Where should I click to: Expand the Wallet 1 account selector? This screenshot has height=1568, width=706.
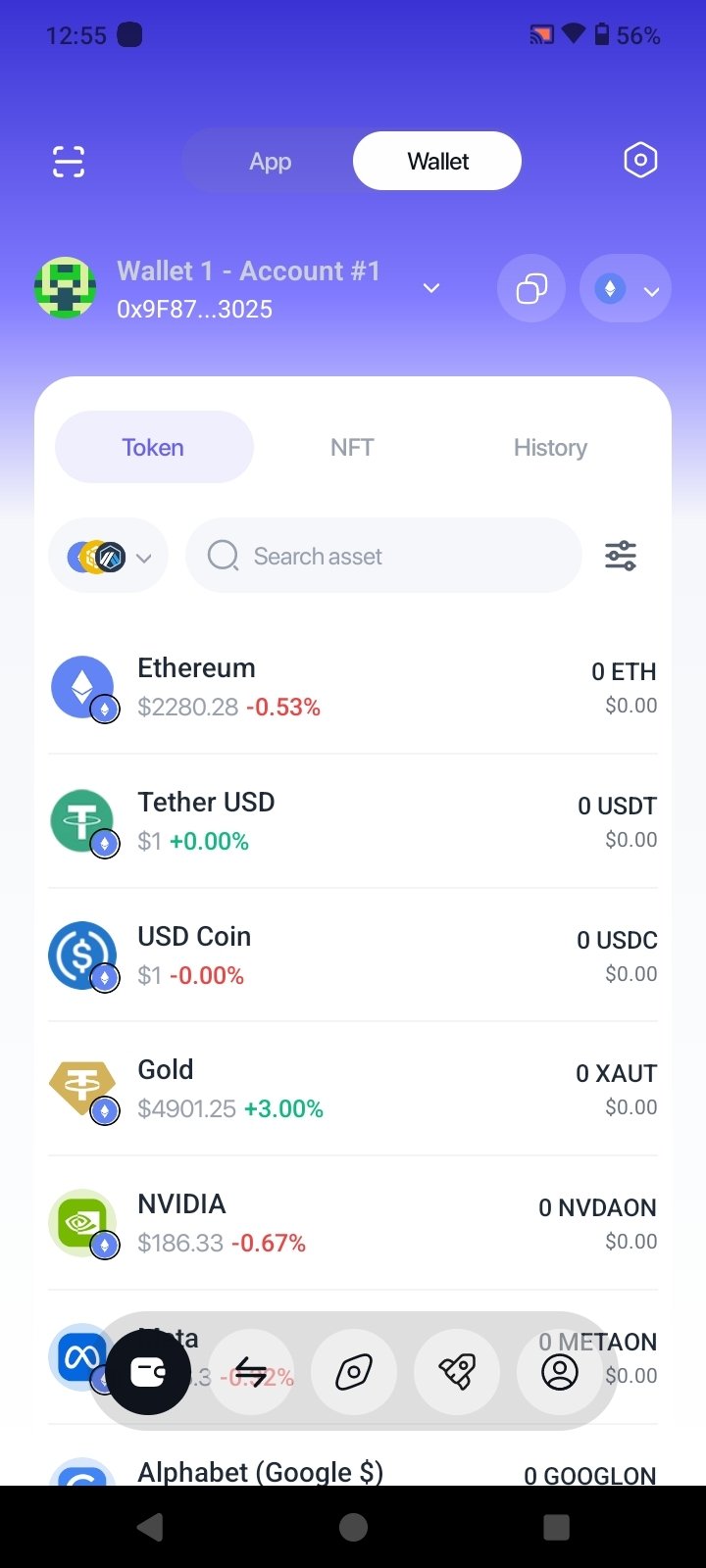coord(430,288)
